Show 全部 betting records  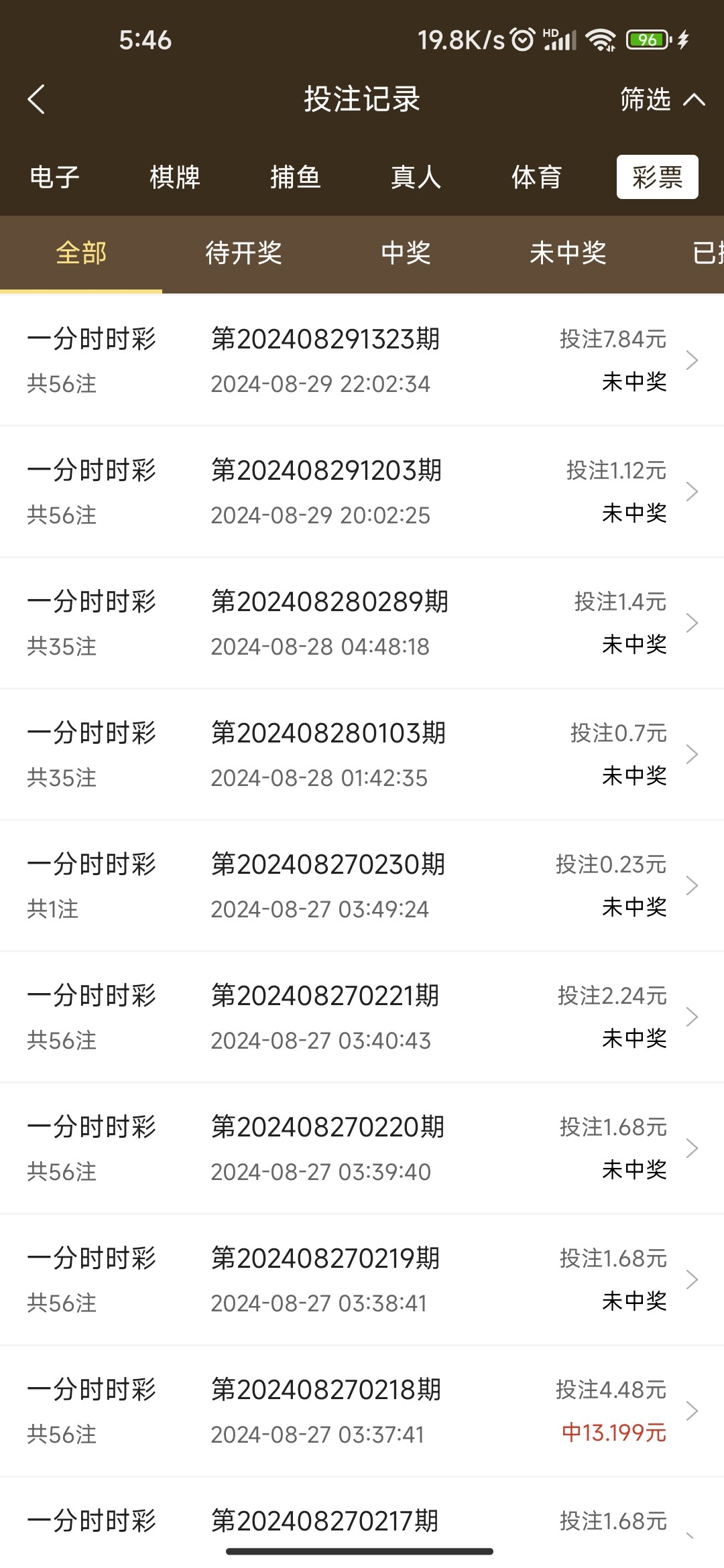(x=81, y=253)
